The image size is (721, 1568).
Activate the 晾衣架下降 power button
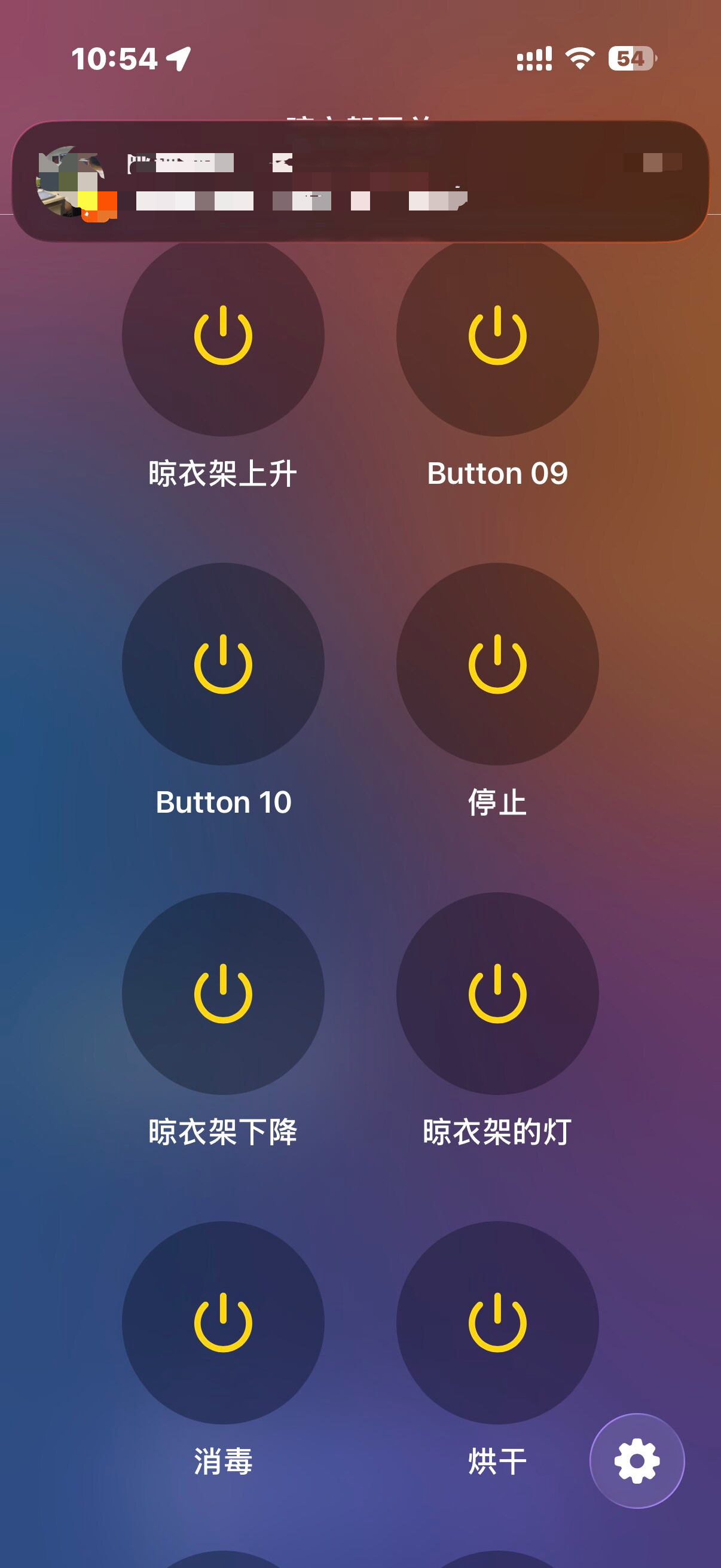(222, 993)
